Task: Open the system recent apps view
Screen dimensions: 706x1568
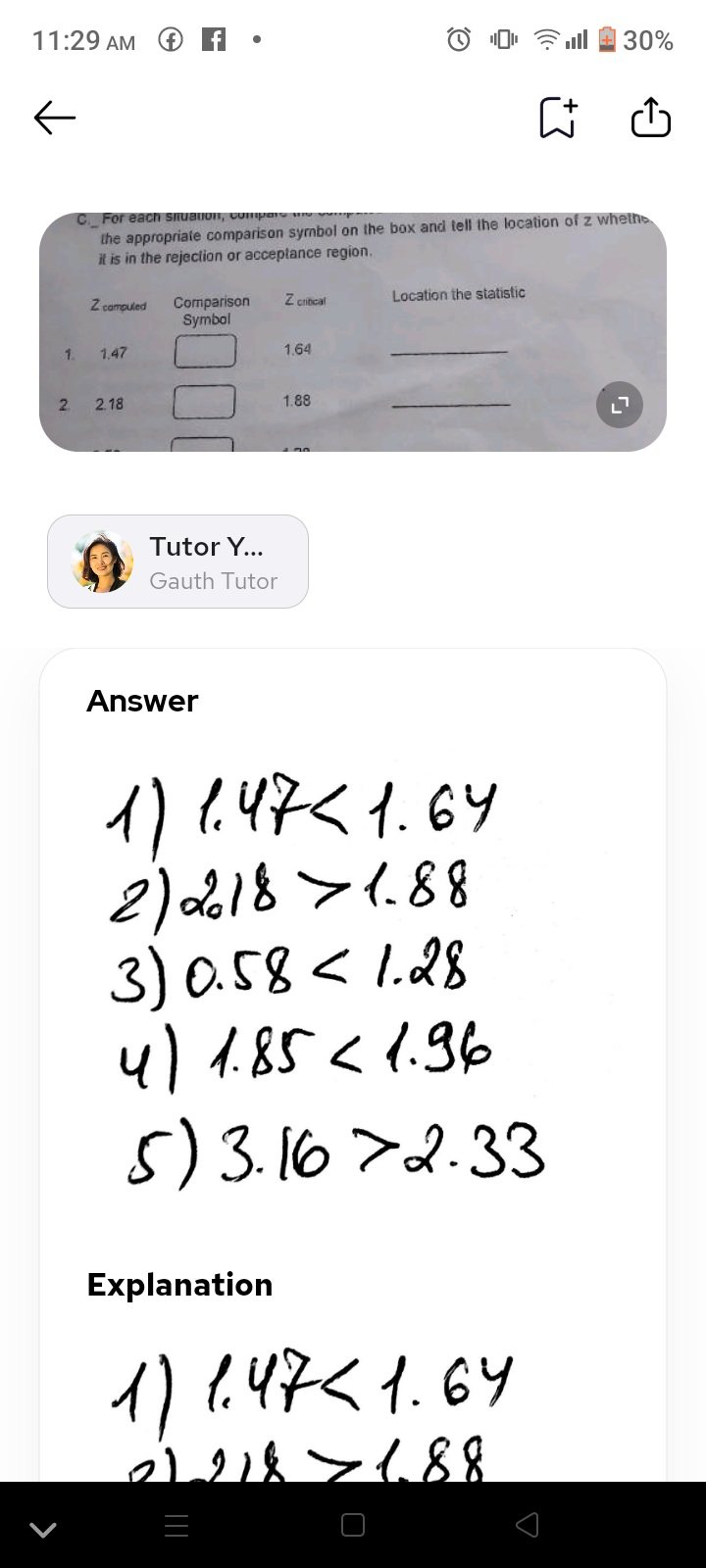Action: click(x=176, y=1525)
